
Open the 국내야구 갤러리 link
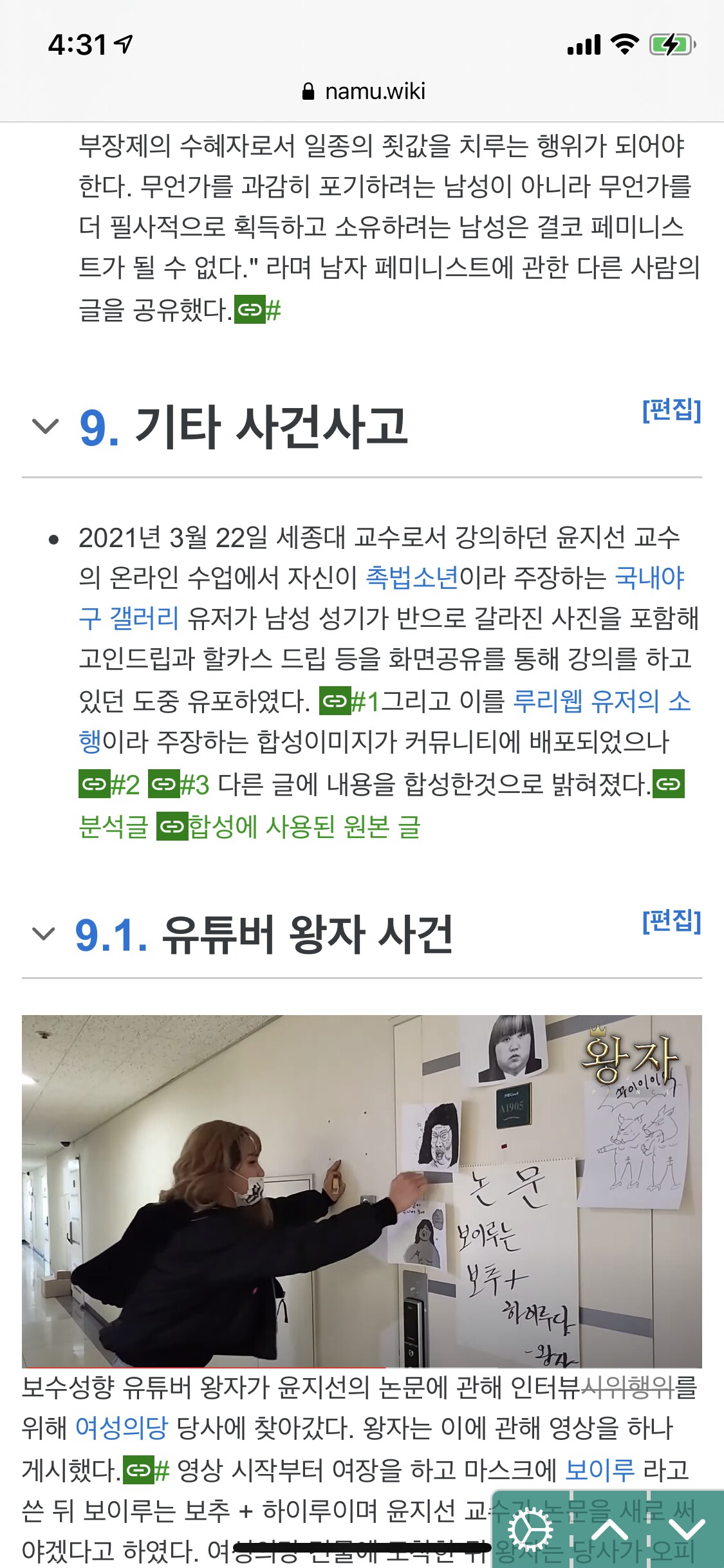(x=129, y=618)
